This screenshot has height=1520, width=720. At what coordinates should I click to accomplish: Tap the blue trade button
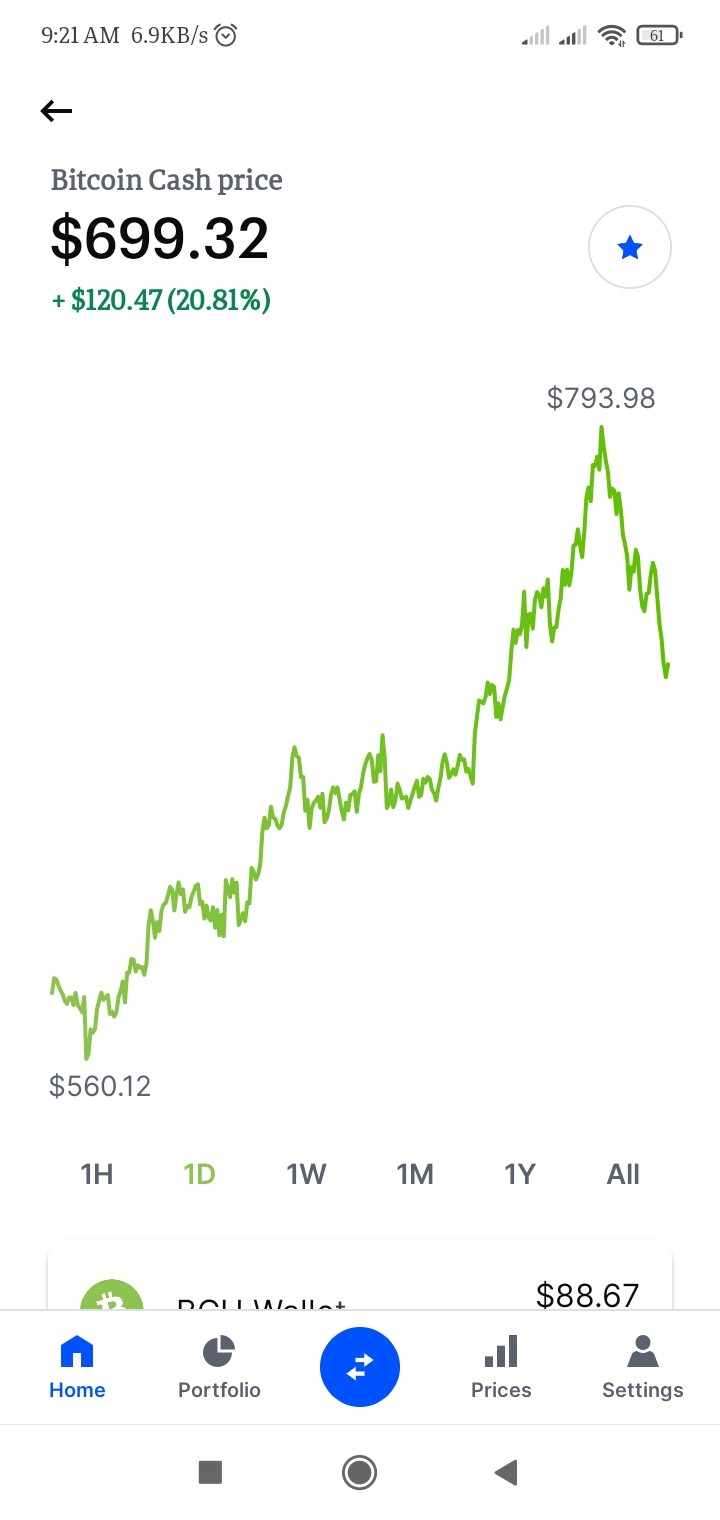360,1367
